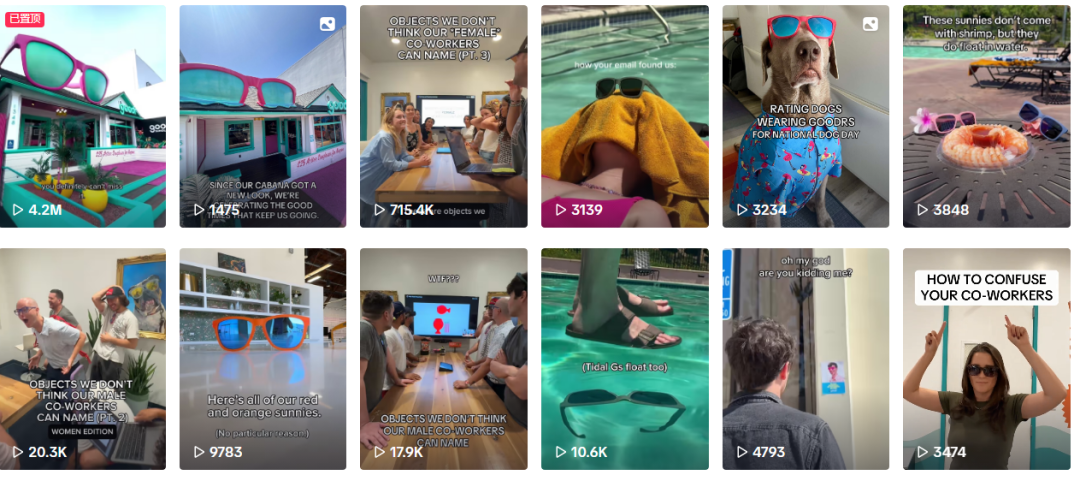Play the shrimp sunnies video with 3848 views
Image resolution: width=1080 pixels, height=481 pixels.
click(986, 116)
